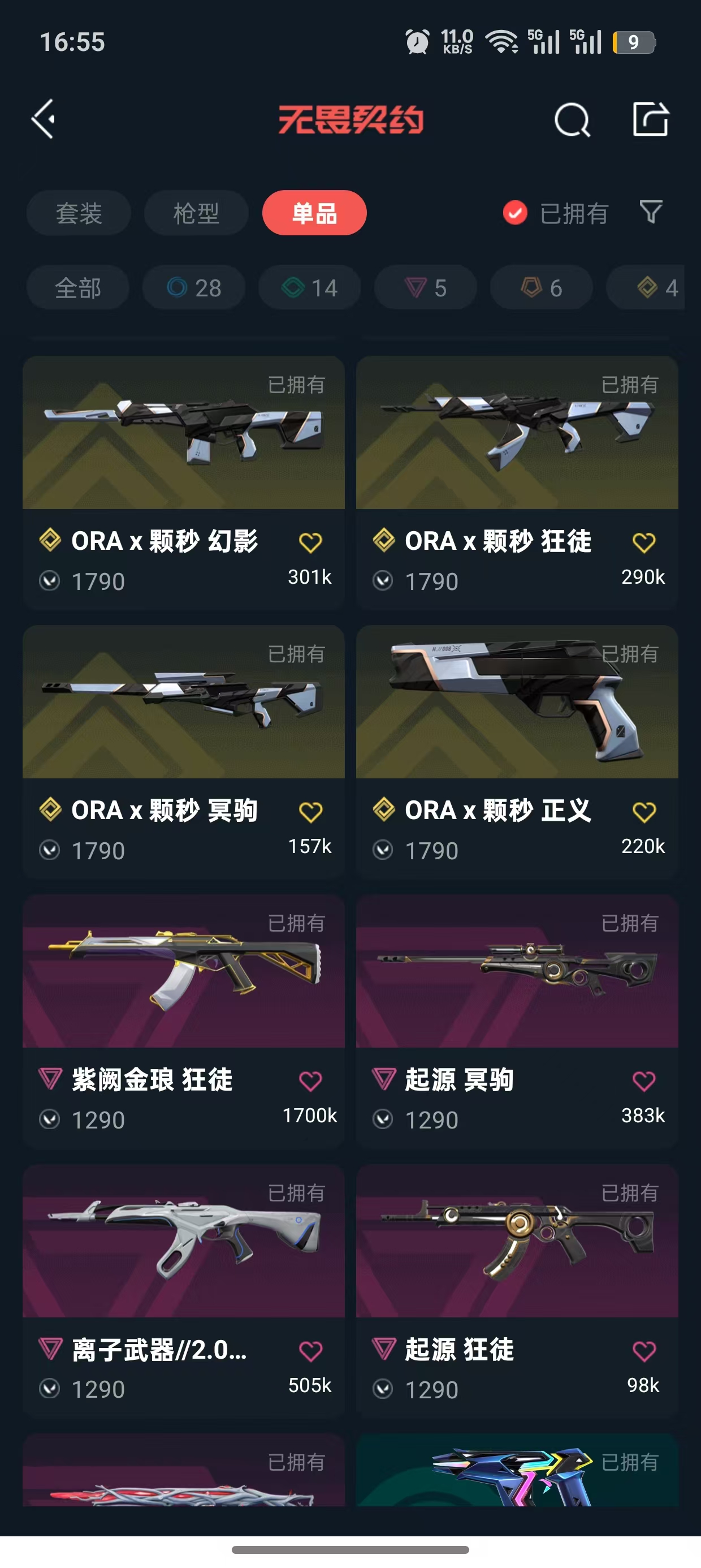Image resolution: width=701 pixels, height=1568 pixels.
Task: Open the search icon in the header
Action: (572, 119)
